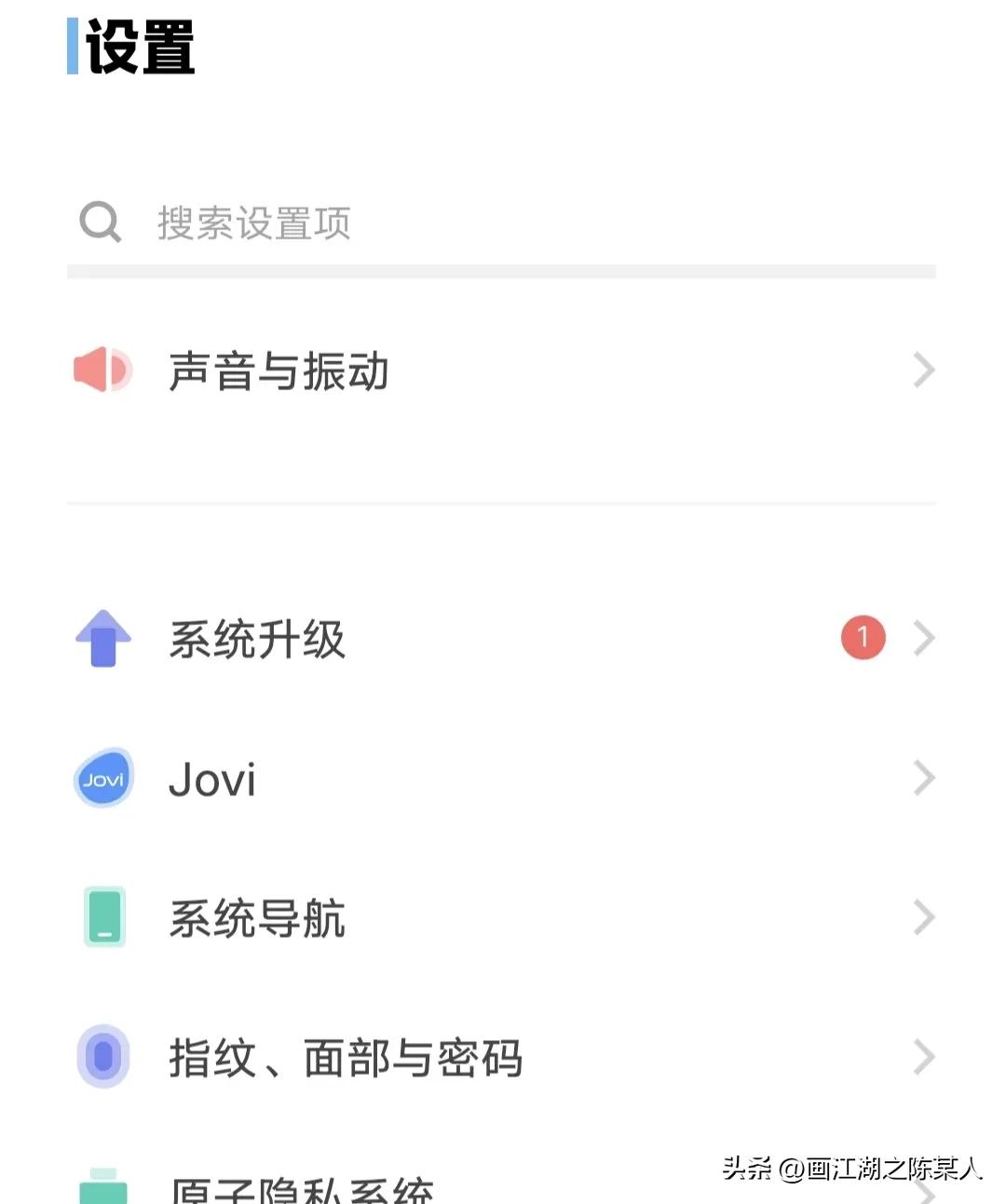
Task: Open the chevron next to 系统升级
Action: tap(924, 638)
